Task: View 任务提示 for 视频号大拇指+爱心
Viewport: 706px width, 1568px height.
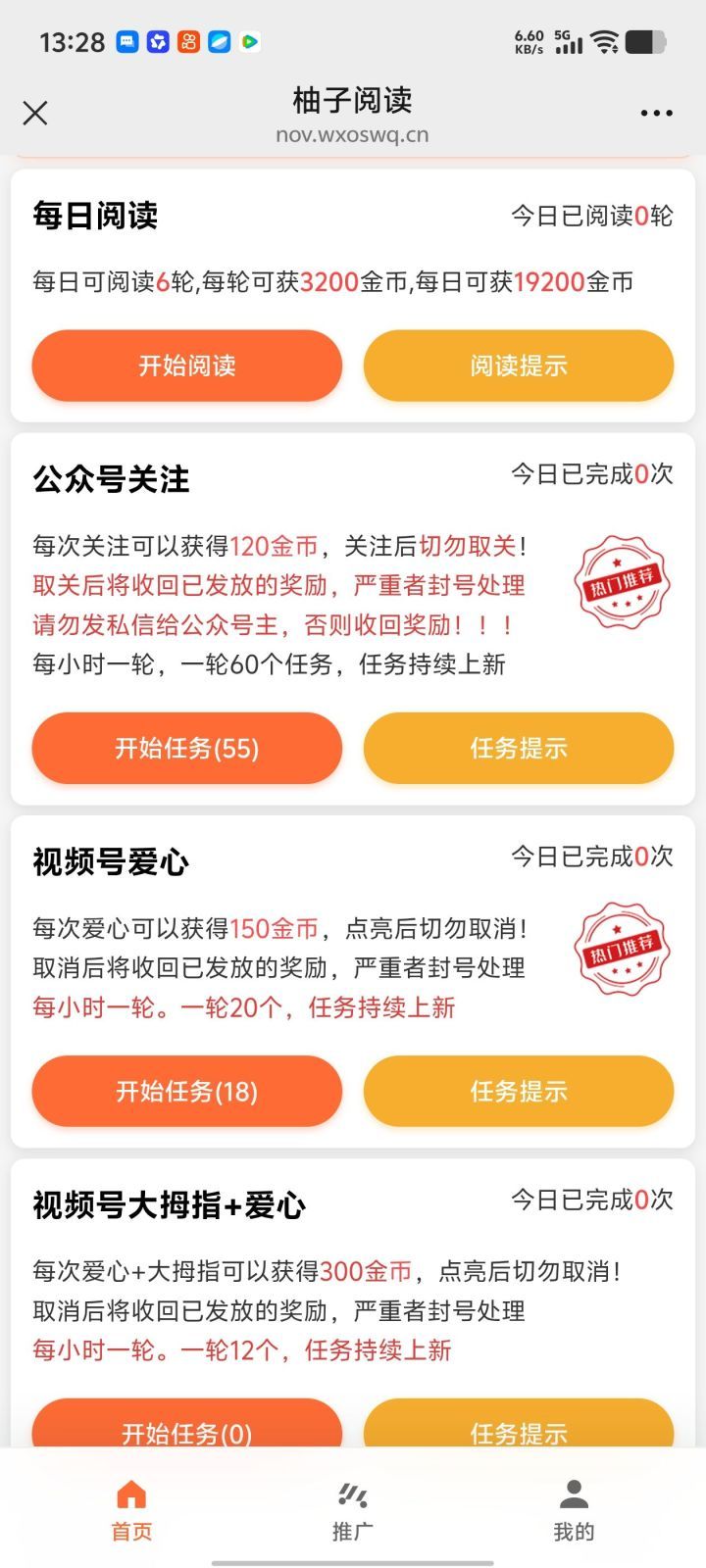Action: tap(519, 1424)
